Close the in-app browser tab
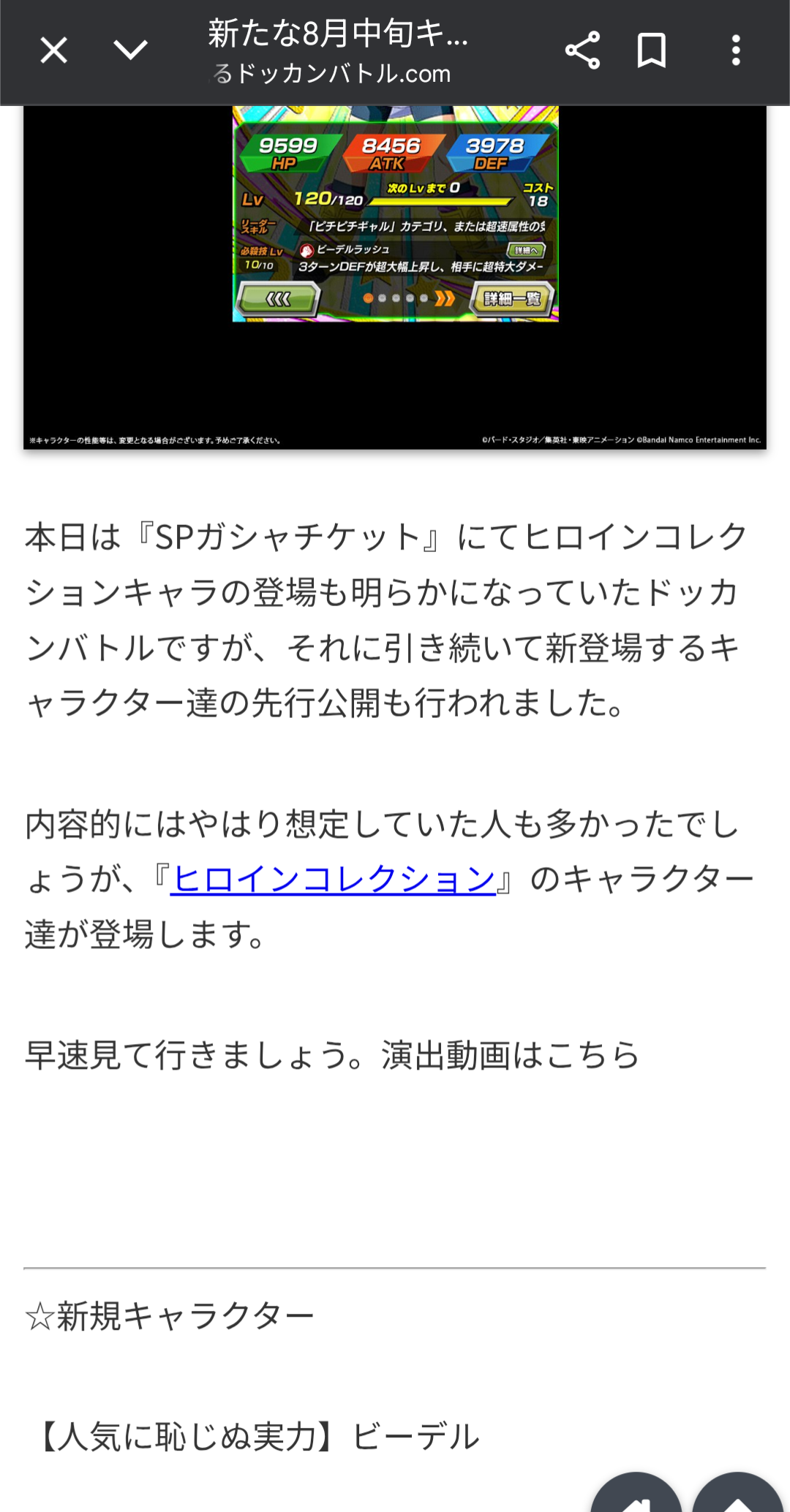Viewport: 790px width, 1512px height. (x=53, y=50)
